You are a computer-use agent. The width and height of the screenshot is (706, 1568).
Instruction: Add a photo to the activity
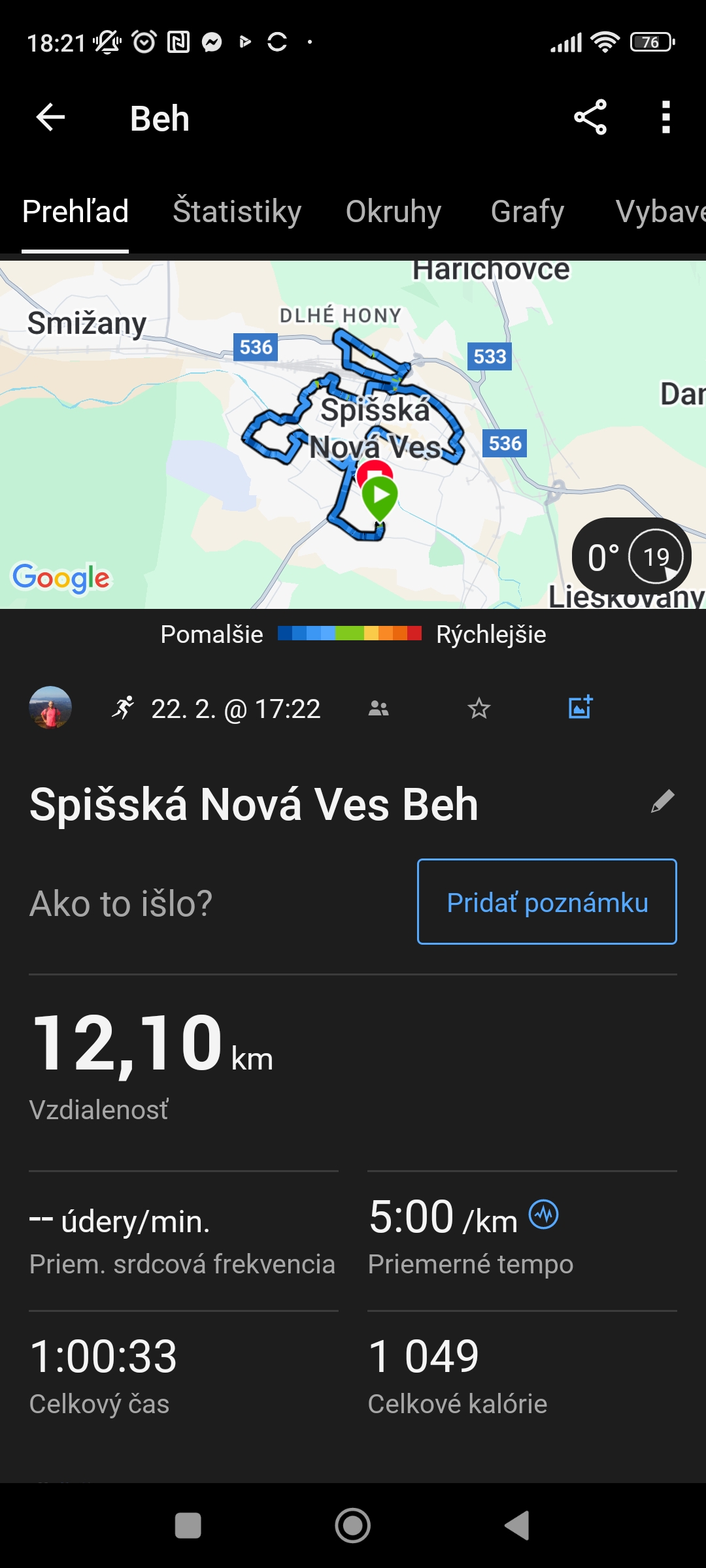coord(580,707)
